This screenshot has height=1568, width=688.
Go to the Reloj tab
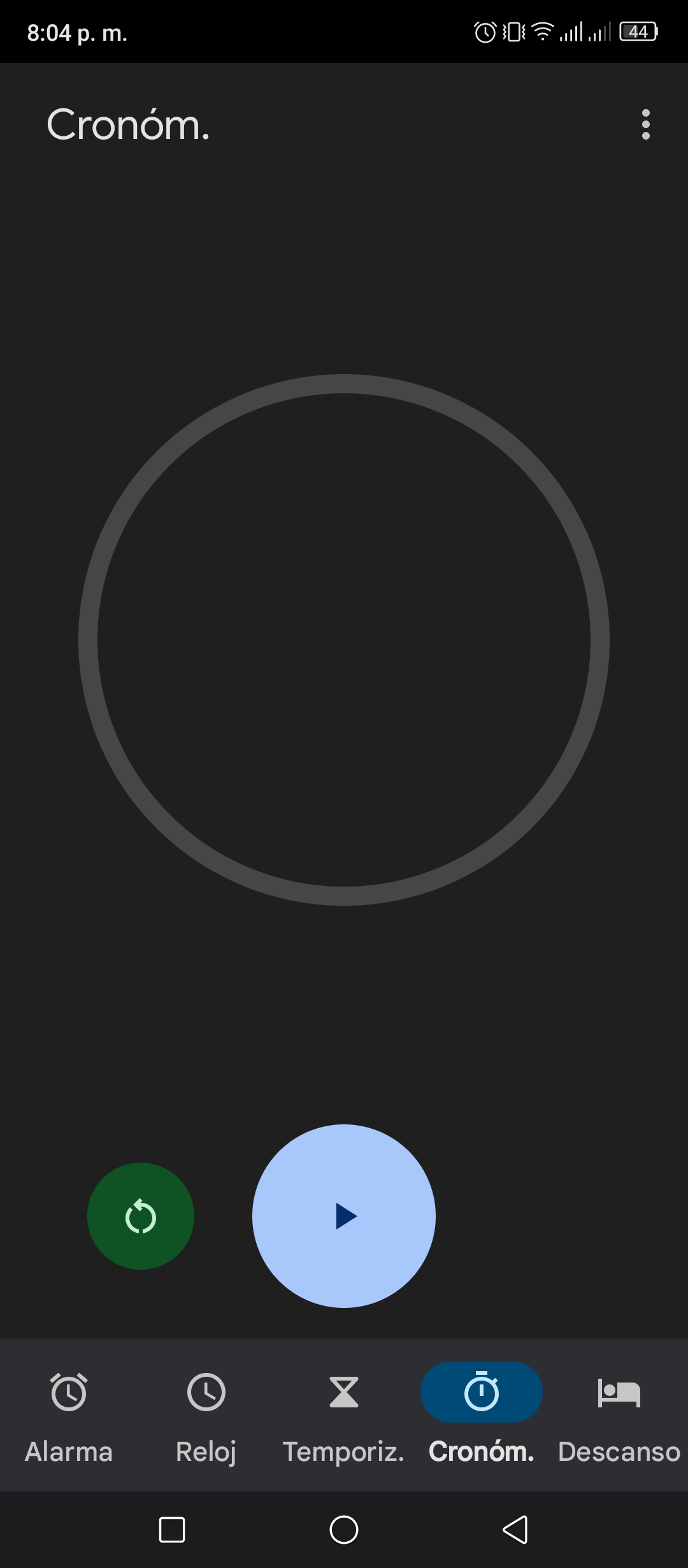[206, 1416]
